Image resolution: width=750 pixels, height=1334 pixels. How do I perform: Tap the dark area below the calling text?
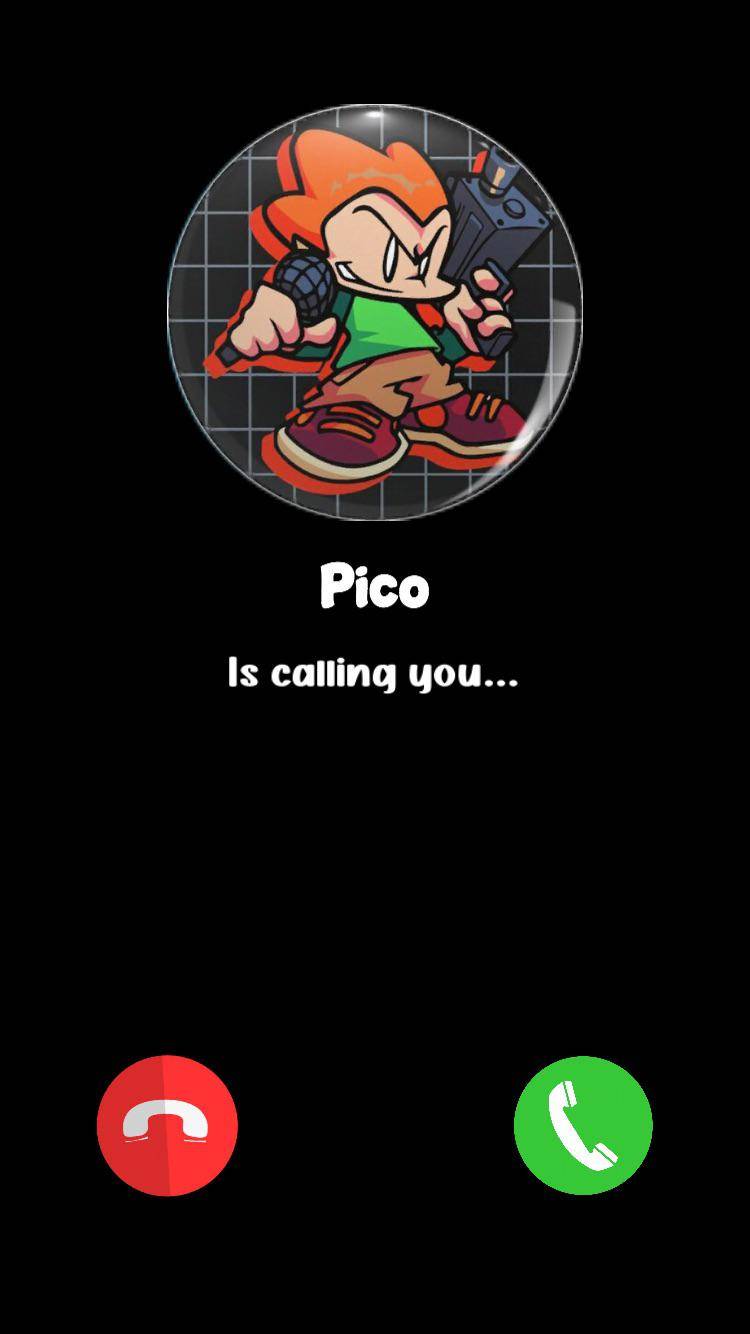374,860
